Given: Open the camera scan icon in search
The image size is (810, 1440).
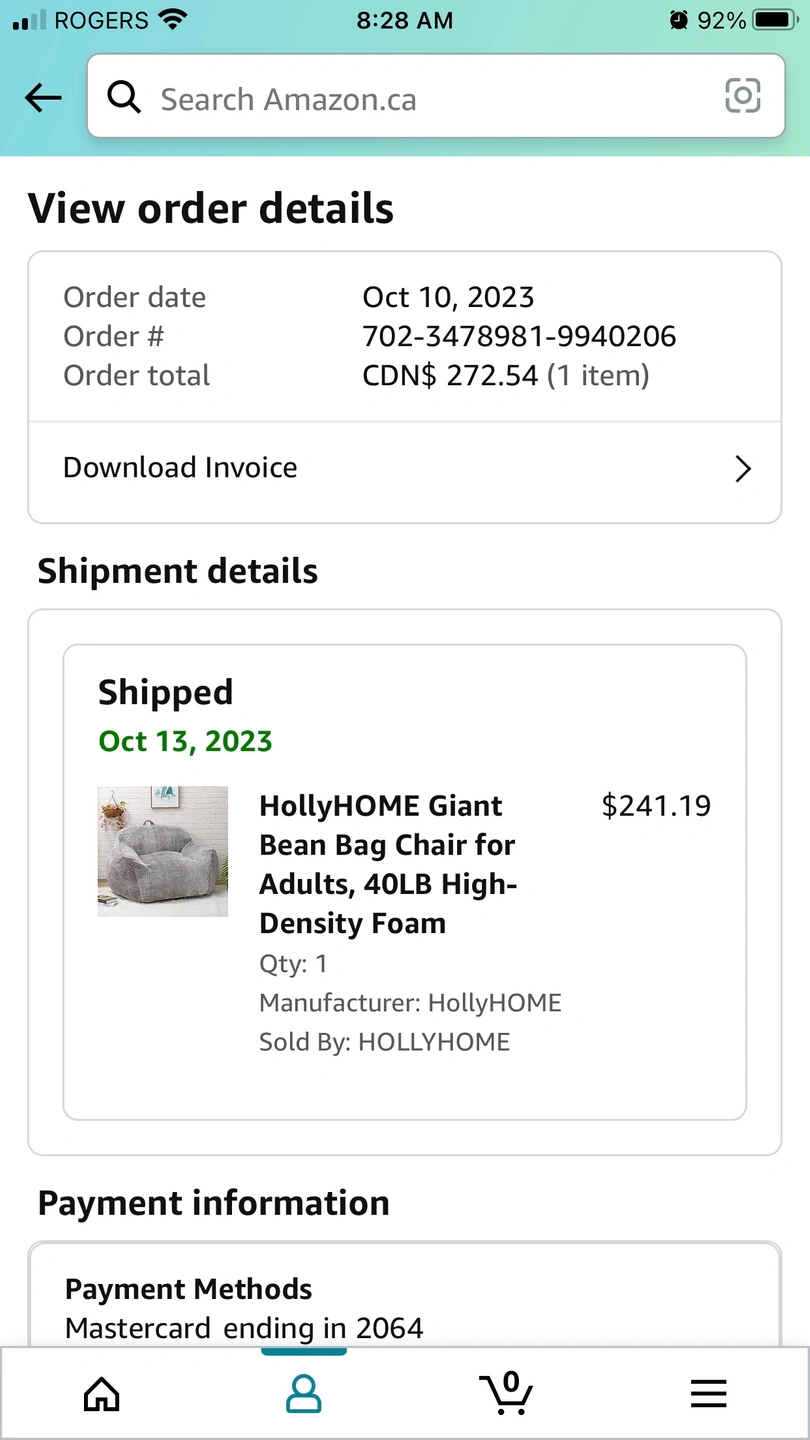Looking at the screenshot, I should point(742,97).
